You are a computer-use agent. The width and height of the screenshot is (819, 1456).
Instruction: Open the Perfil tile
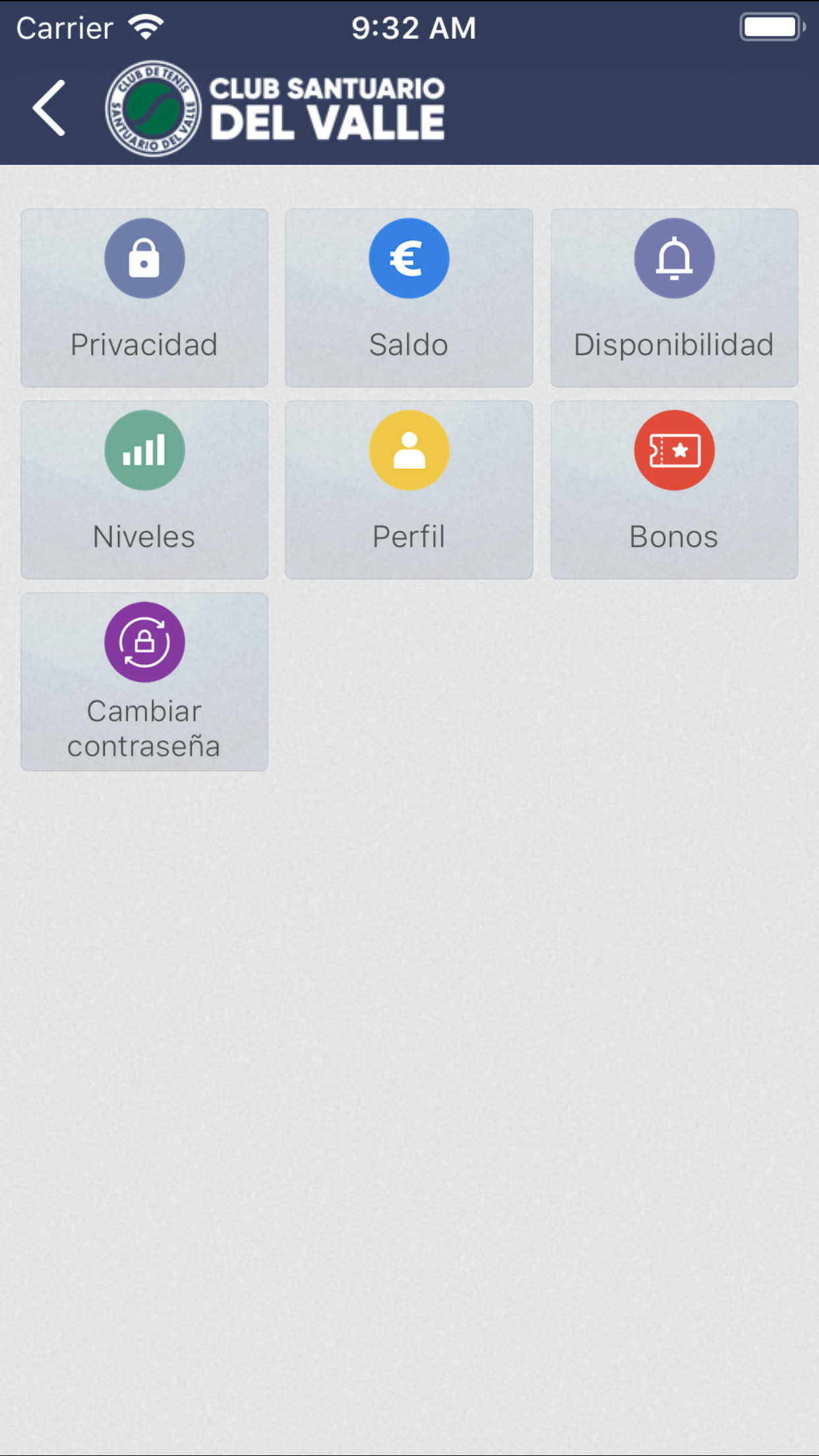tap(409, 490)
